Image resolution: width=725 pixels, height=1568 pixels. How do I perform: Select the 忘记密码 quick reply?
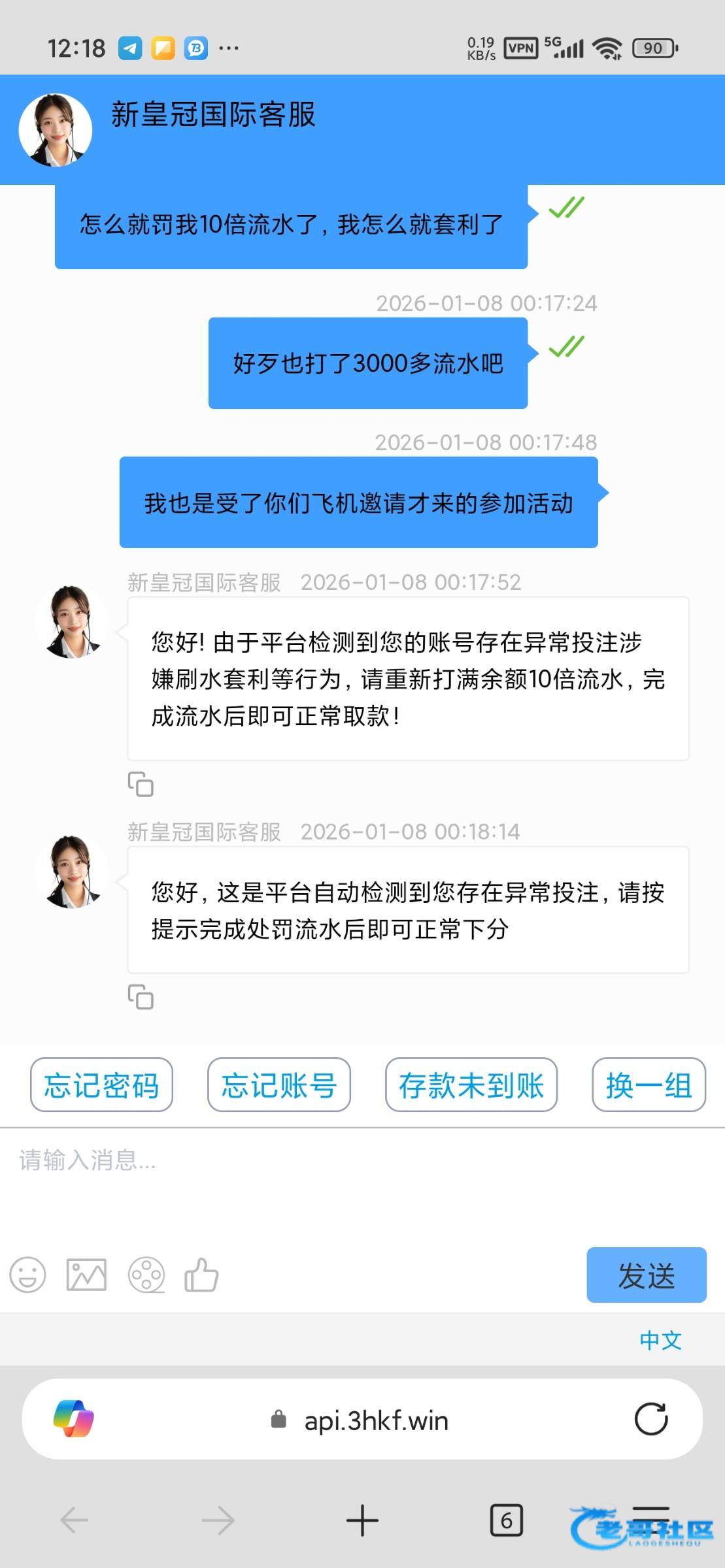[x=101, y=1085]
